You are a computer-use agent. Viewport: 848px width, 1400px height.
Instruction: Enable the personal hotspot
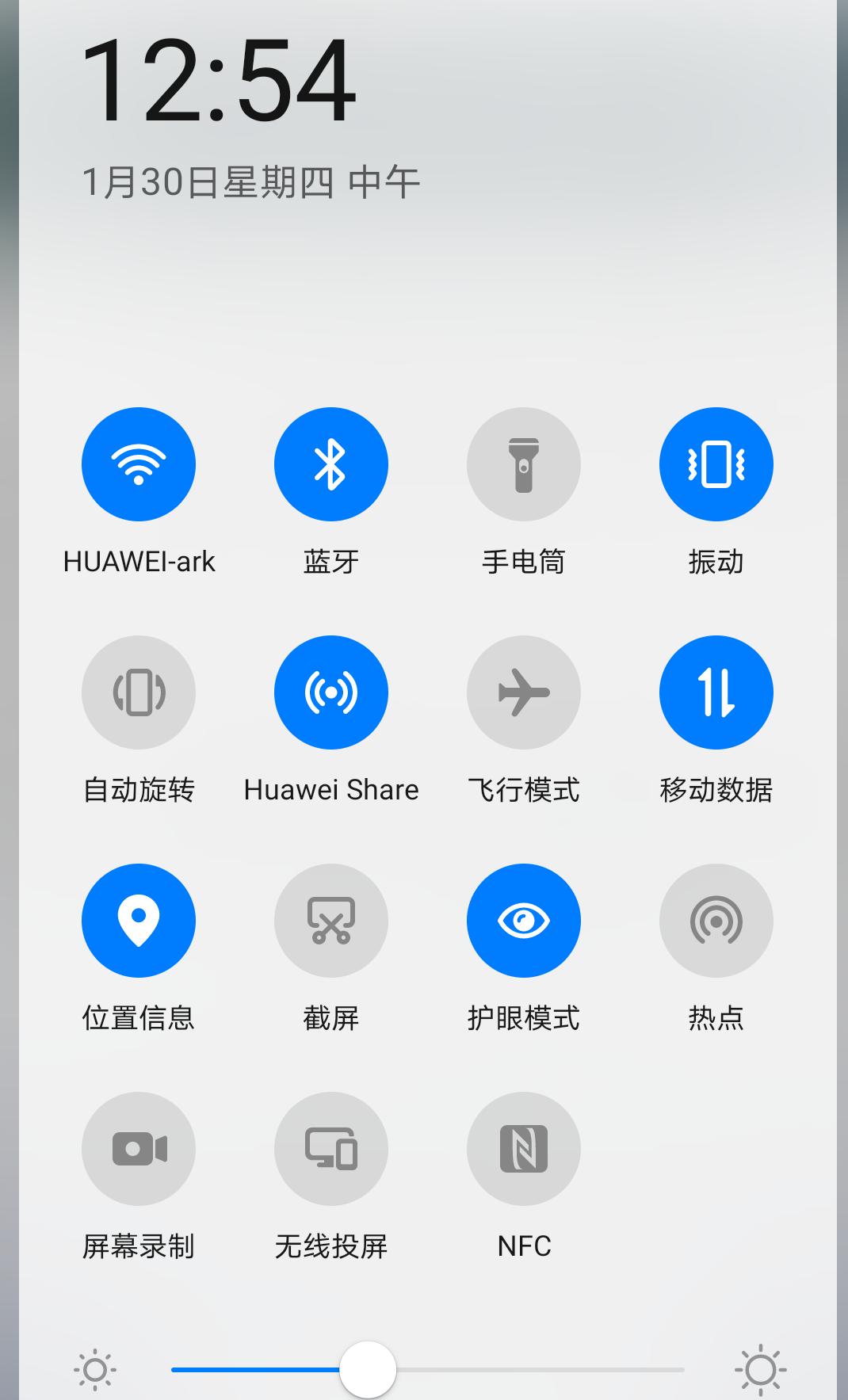pyautogui.click(x=716, y=919)
